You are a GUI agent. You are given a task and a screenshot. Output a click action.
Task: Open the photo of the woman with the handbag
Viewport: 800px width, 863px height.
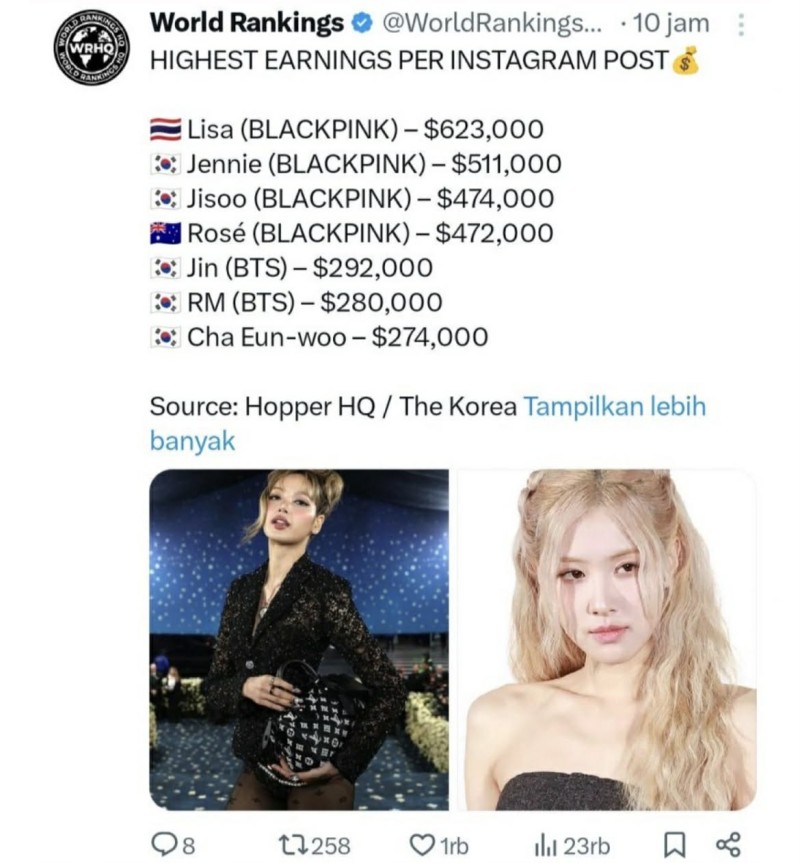pos(299,638)
